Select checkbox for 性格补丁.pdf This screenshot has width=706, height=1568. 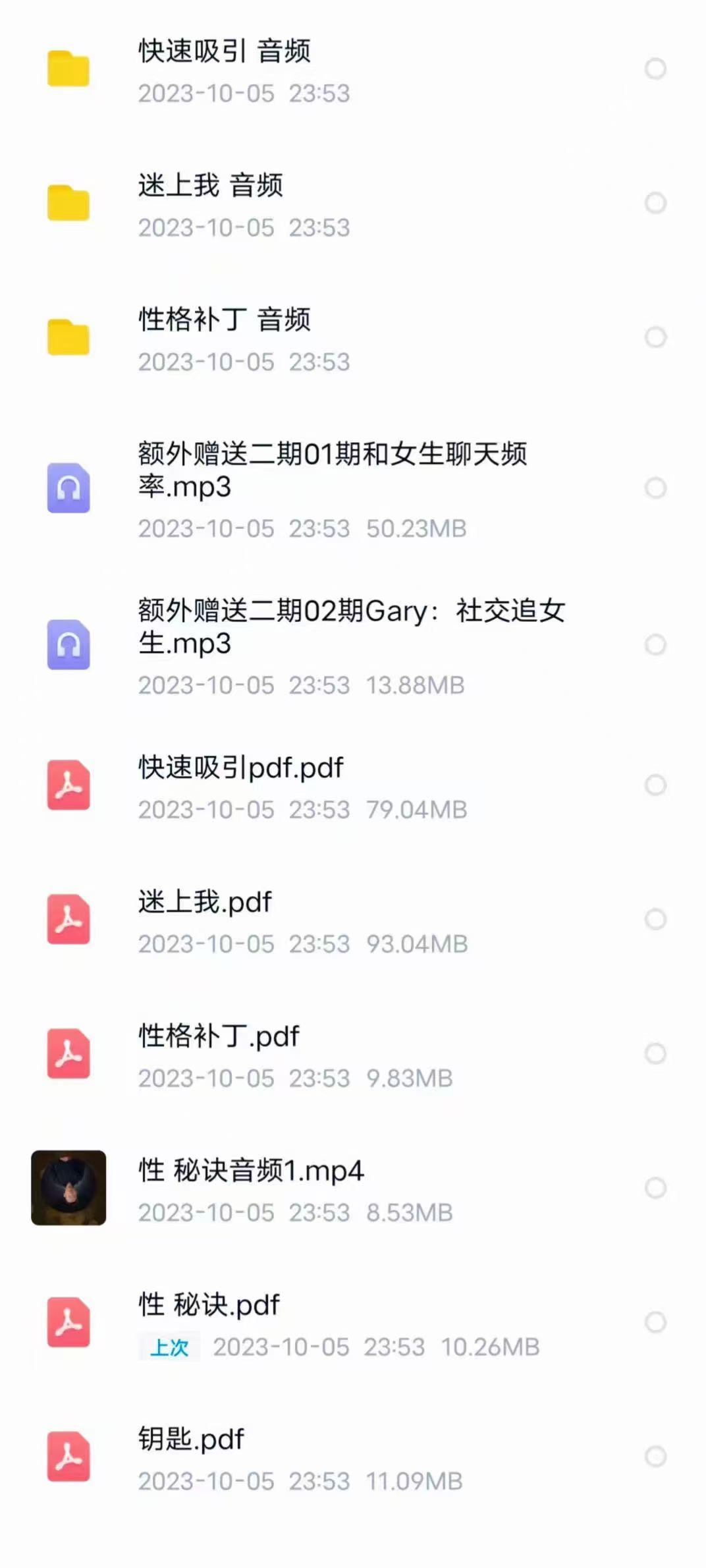click(x=655, y=1054)
